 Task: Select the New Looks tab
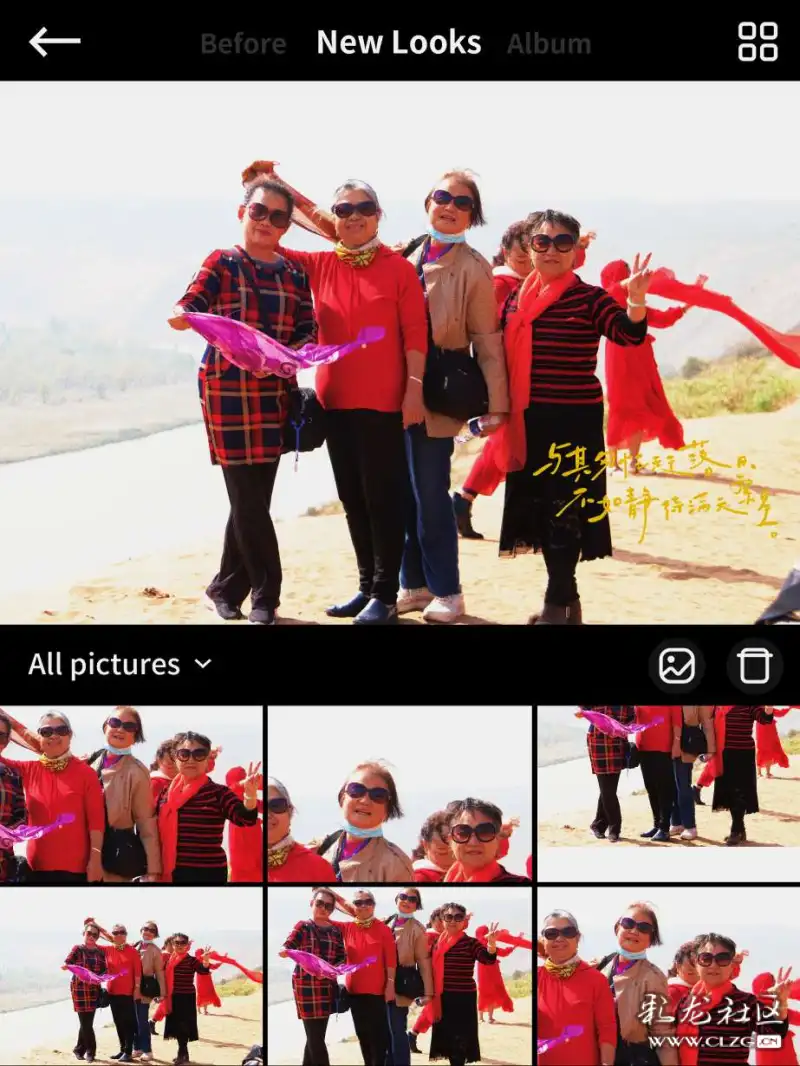(398, 42)
